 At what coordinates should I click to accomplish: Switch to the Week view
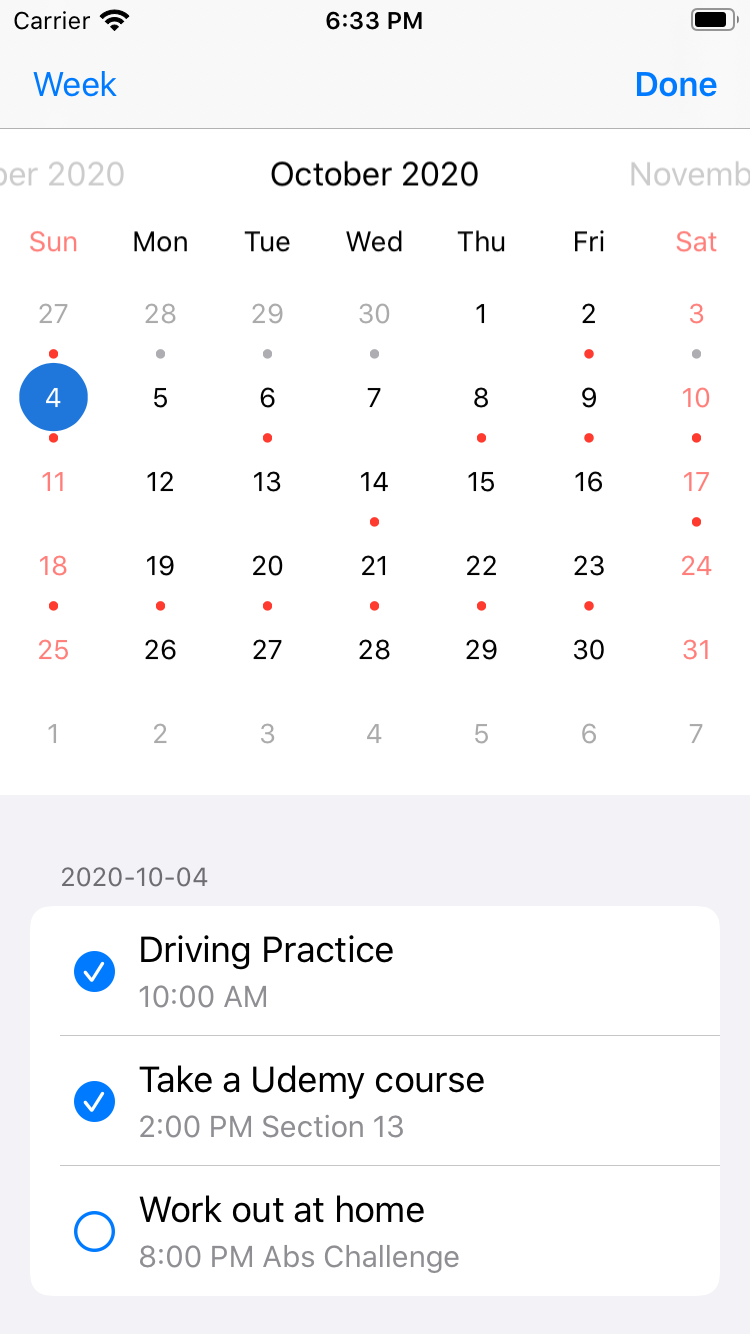coord(75,85)
